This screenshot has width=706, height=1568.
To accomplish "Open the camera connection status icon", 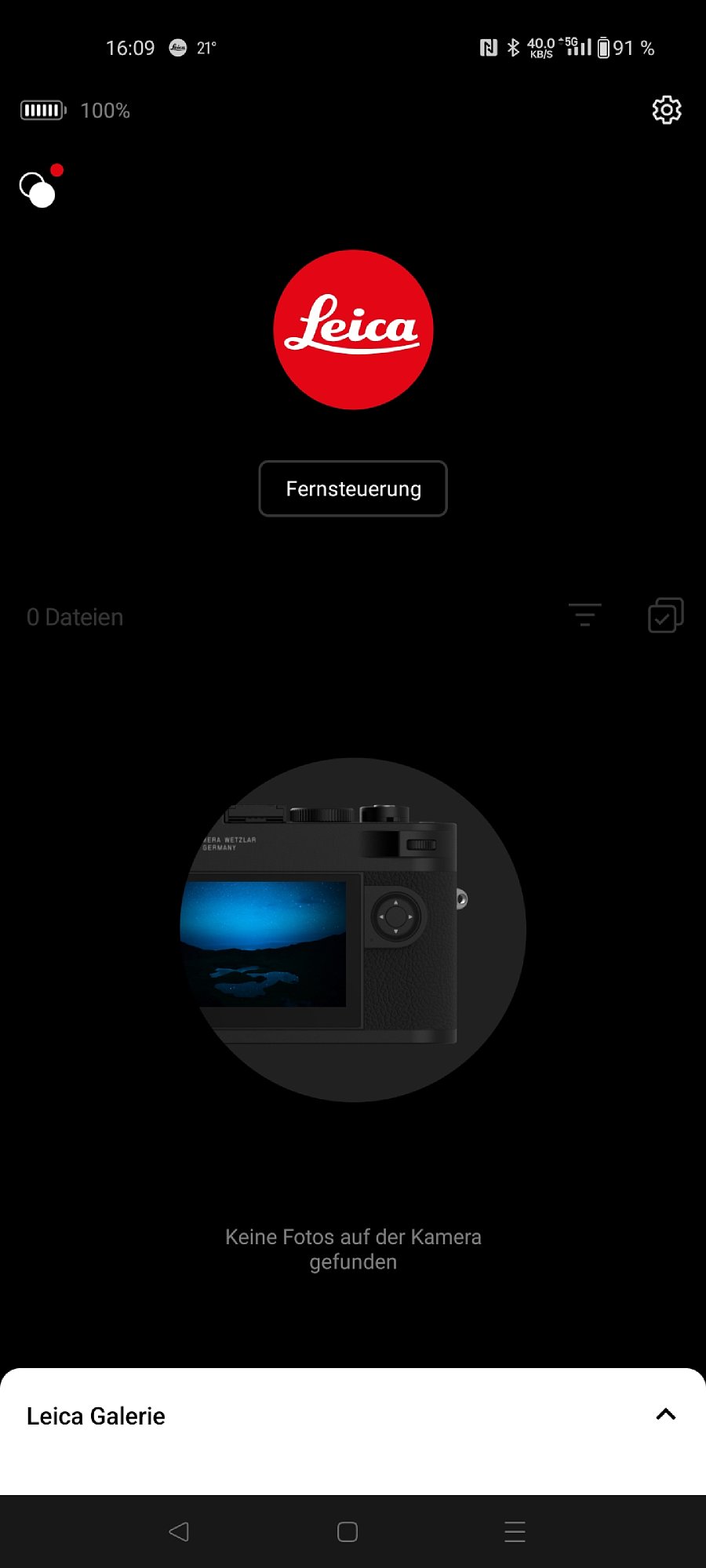I will [x=39, y=188].
